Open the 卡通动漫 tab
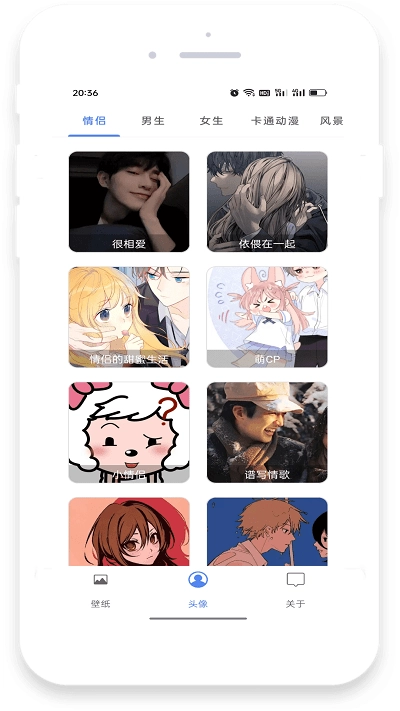The width and height of the screenshot is (400, 711). tap(275, 121)
